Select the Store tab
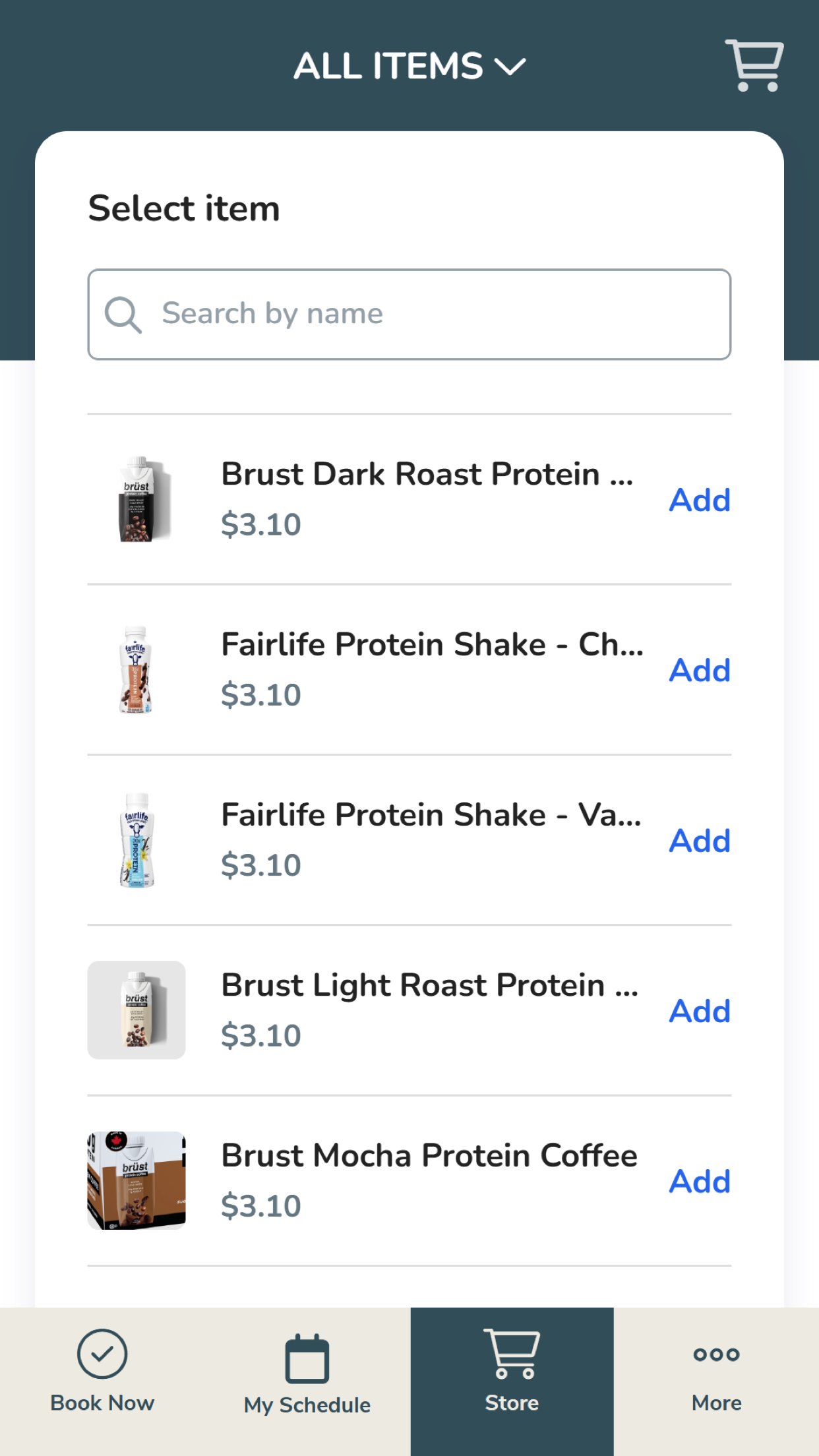Screen dimensions: 819x1456 (x=512, y=1372)
